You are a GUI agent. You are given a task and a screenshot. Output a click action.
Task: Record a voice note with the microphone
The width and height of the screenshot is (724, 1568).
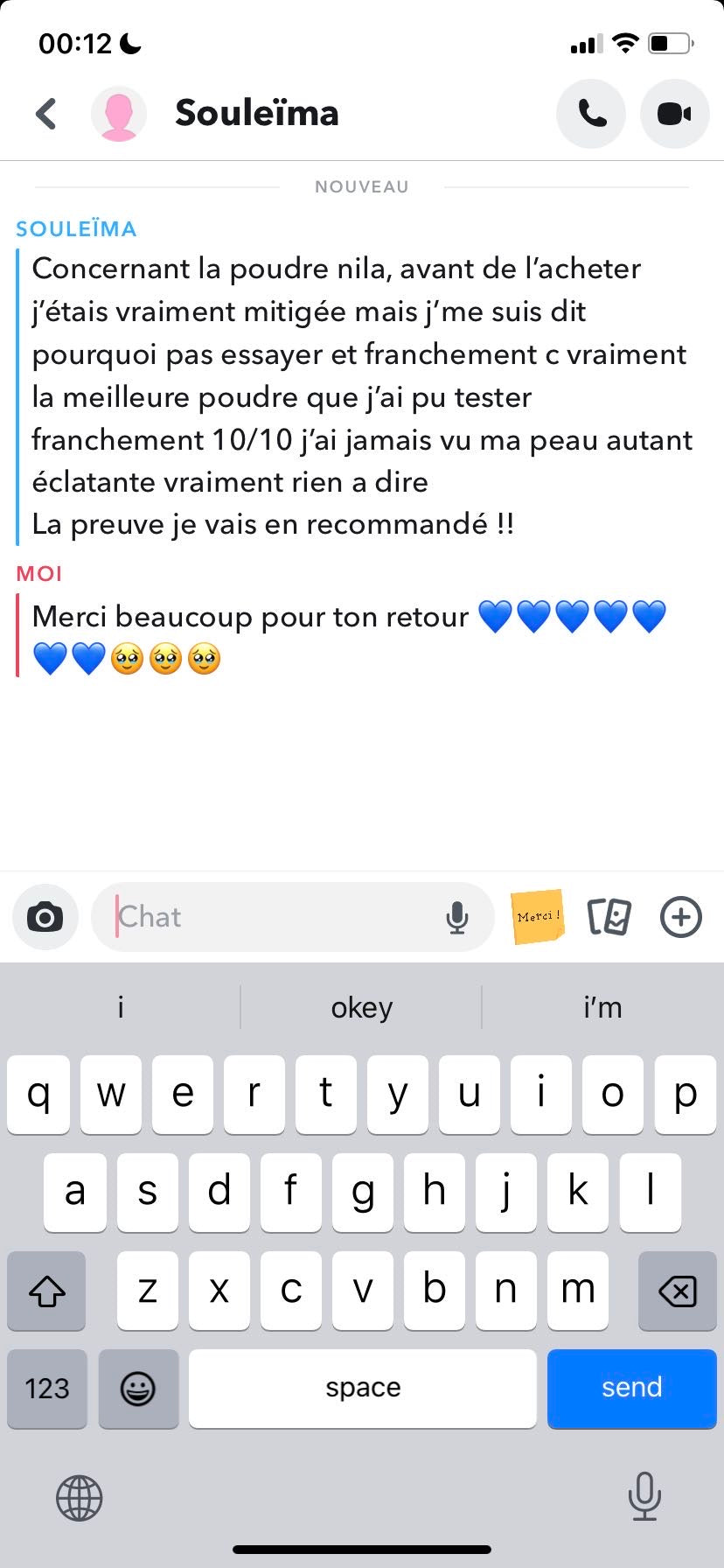pyautogui.click(x=456, y=917)
